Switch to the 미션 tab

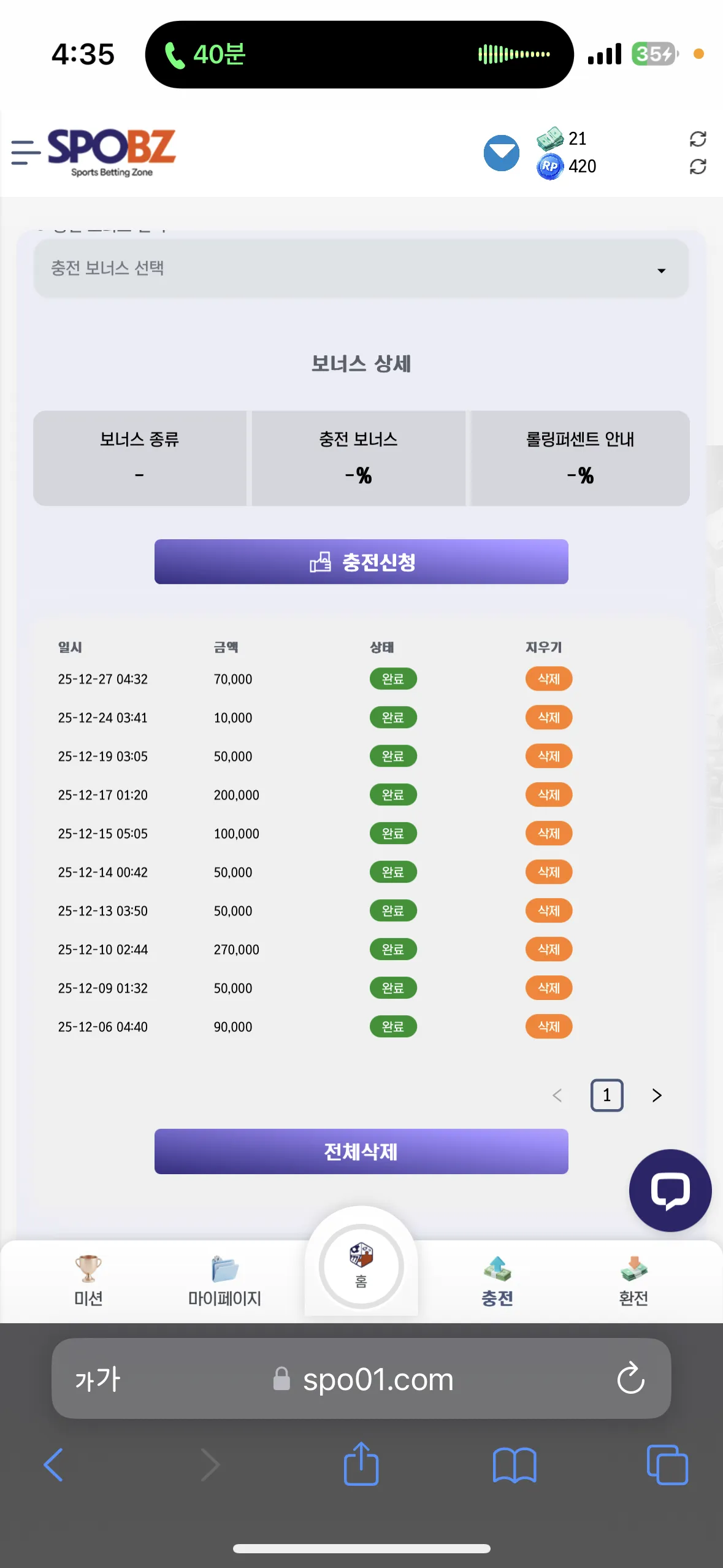tap(88, 1280)
